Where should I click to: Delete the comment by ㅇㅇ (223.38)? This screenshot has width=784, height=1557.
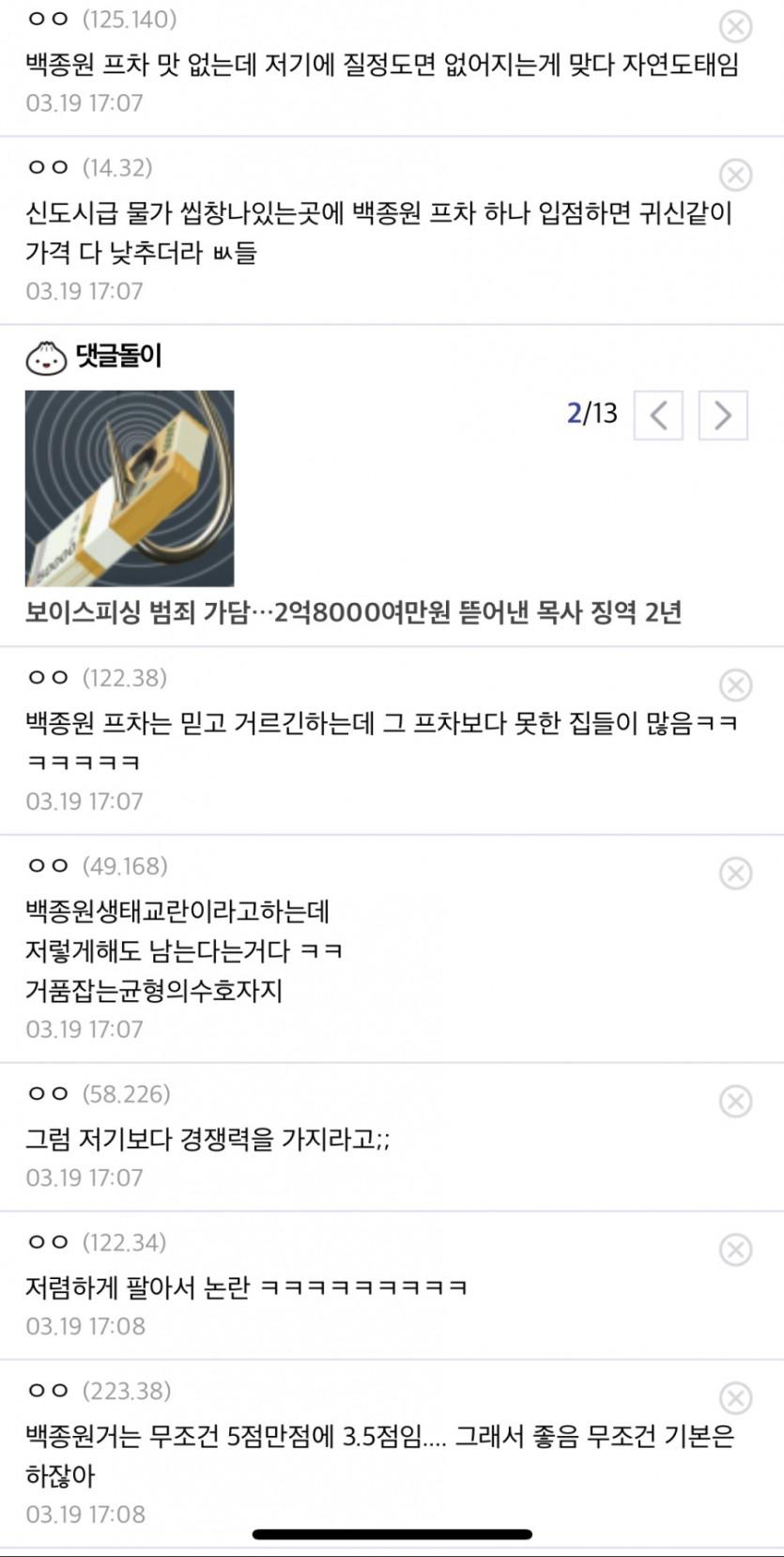click(735, 1398)
